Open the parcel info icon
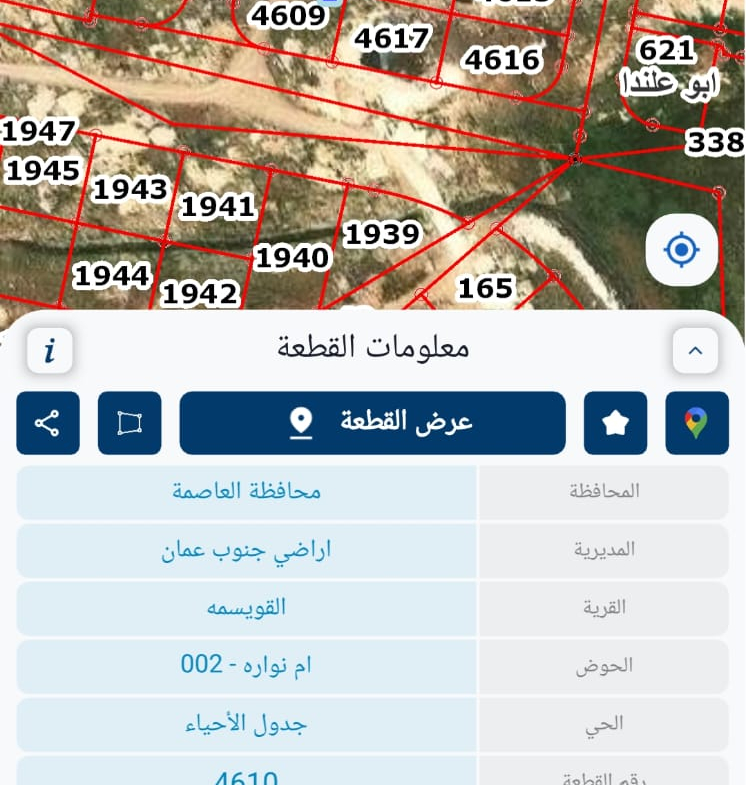This screenshot has height=785, width=746. pyautogui.click(x=49, y=351)
